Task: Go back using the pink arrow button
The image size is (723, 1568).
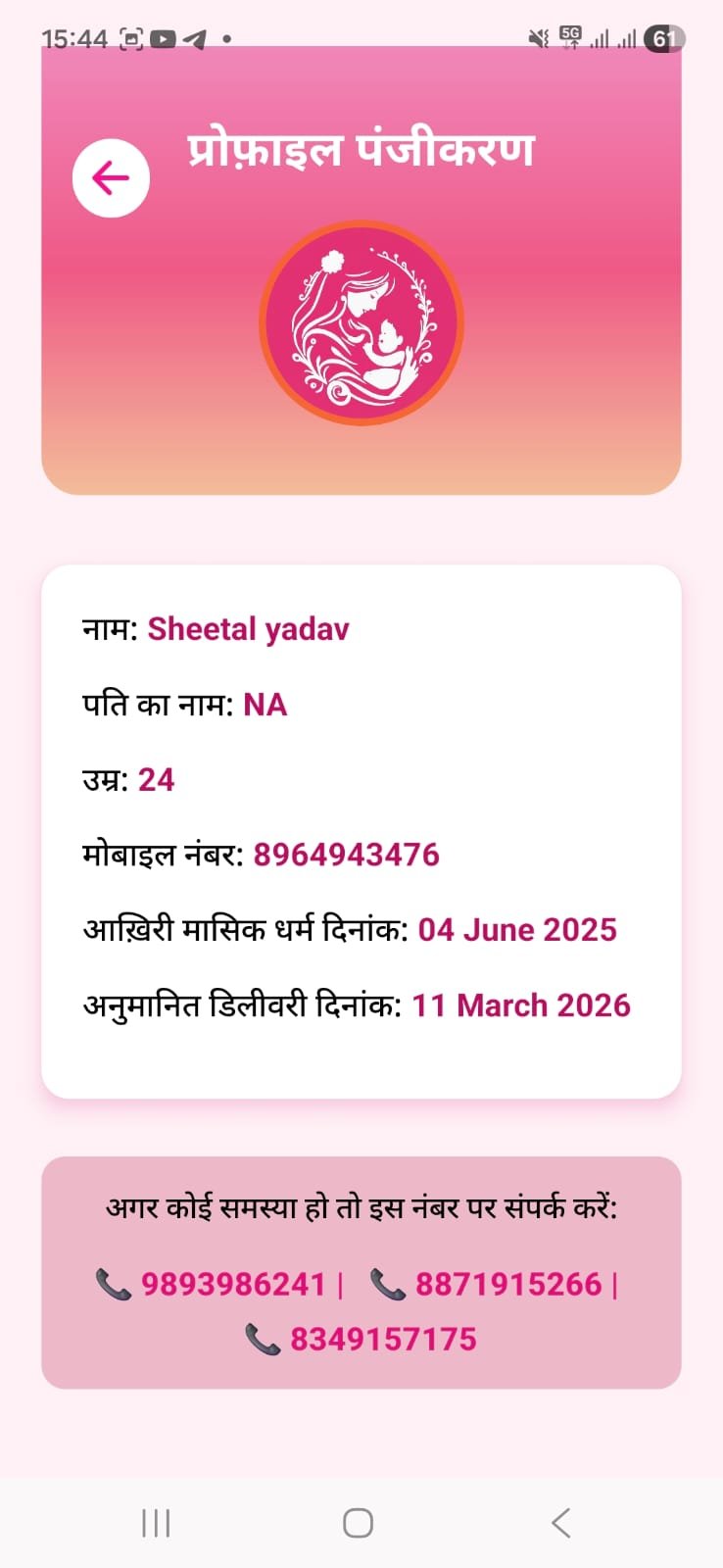Action: click(x=111, y=178)
